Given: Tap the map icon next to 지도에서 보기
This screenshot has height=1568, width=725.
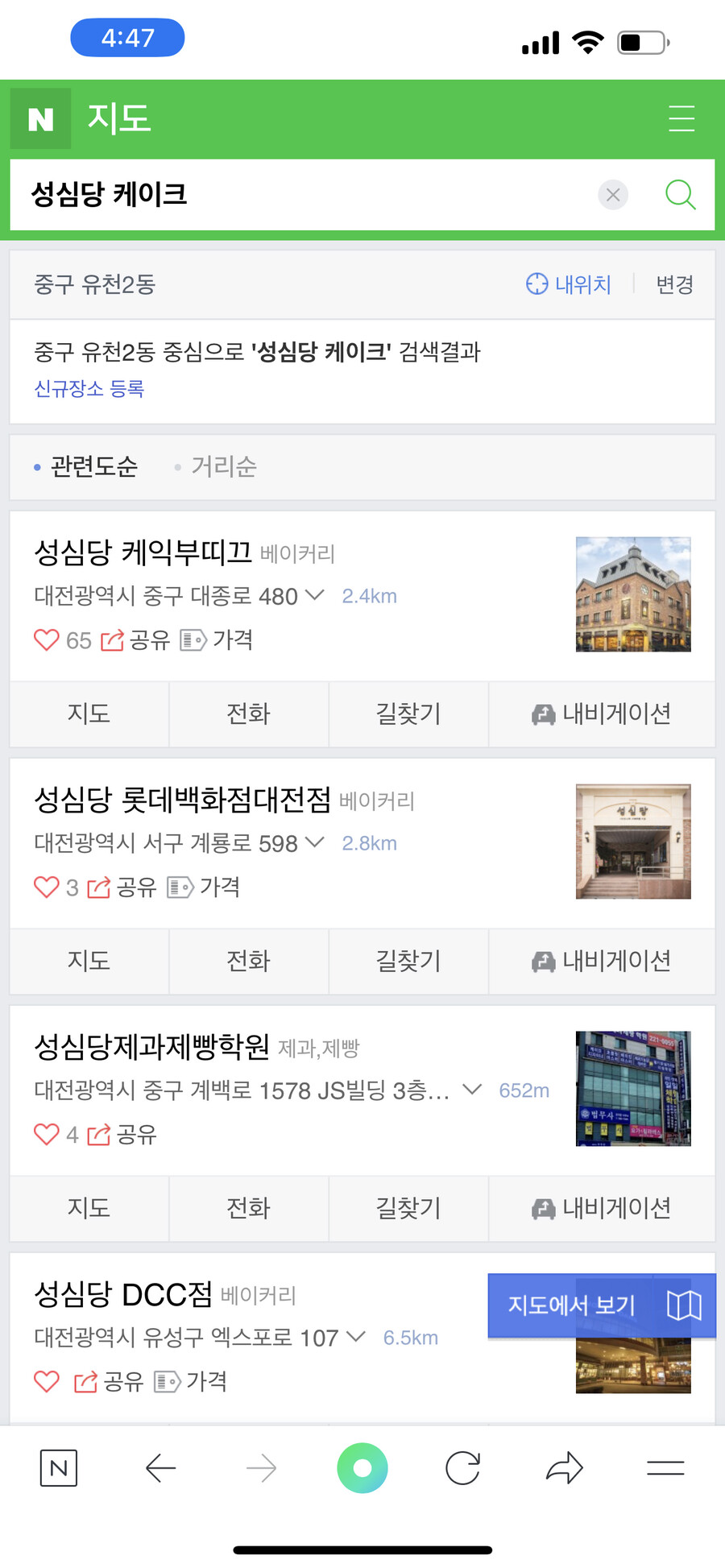Looking at the screenshot, I should click(684, 1305).
